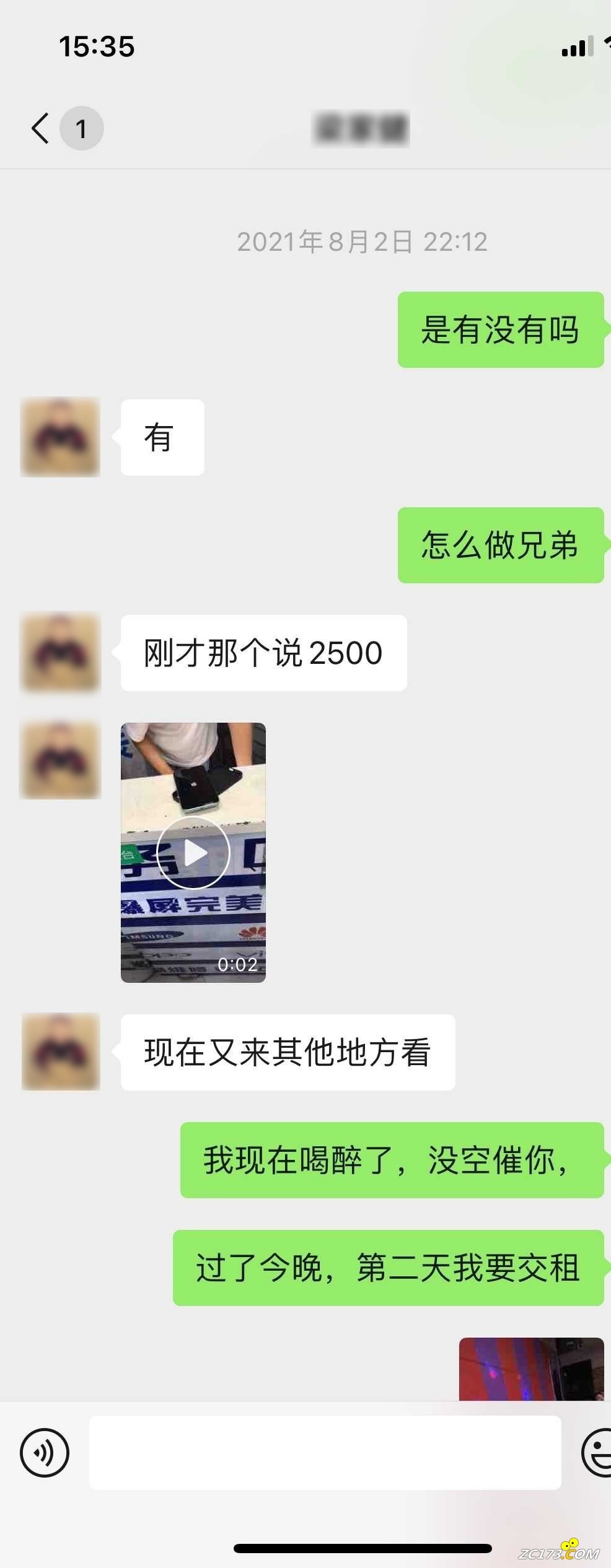Tap the message text field
Viewport: 611px width, 1568px height.
click(325, 1452)
